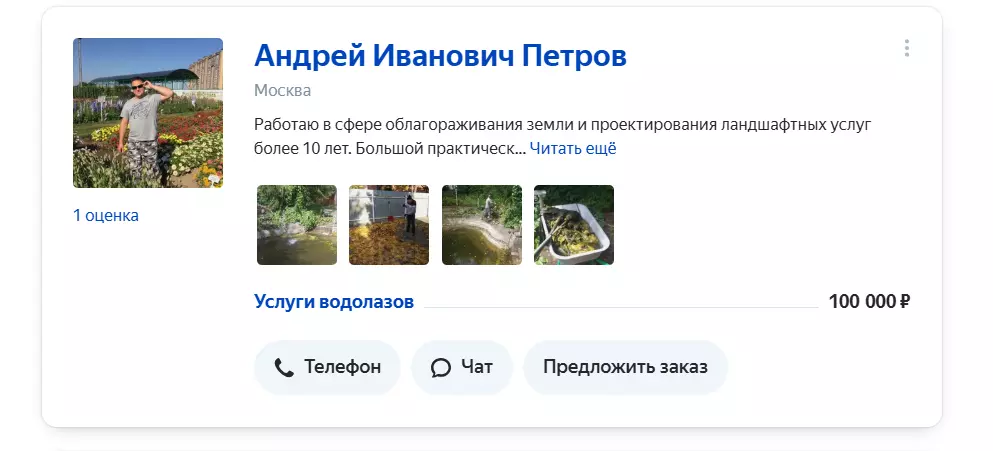Expand description with Читать ещё

(573, 148)
